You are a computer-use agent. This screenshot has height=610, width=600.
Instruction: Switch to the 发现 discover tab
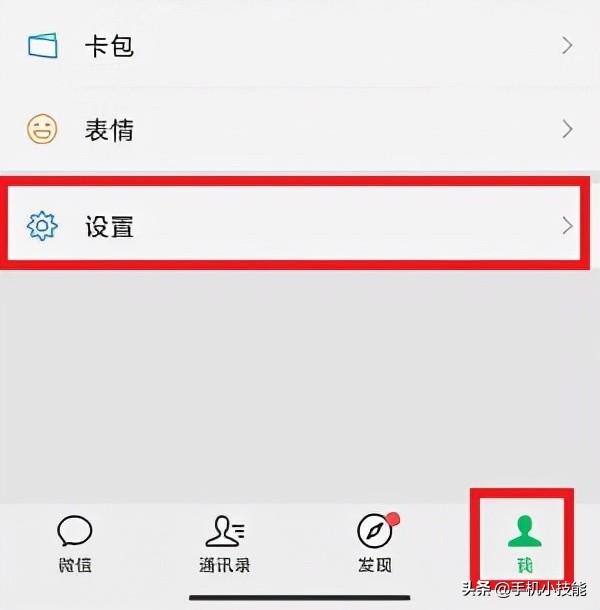tap(375, 545)
